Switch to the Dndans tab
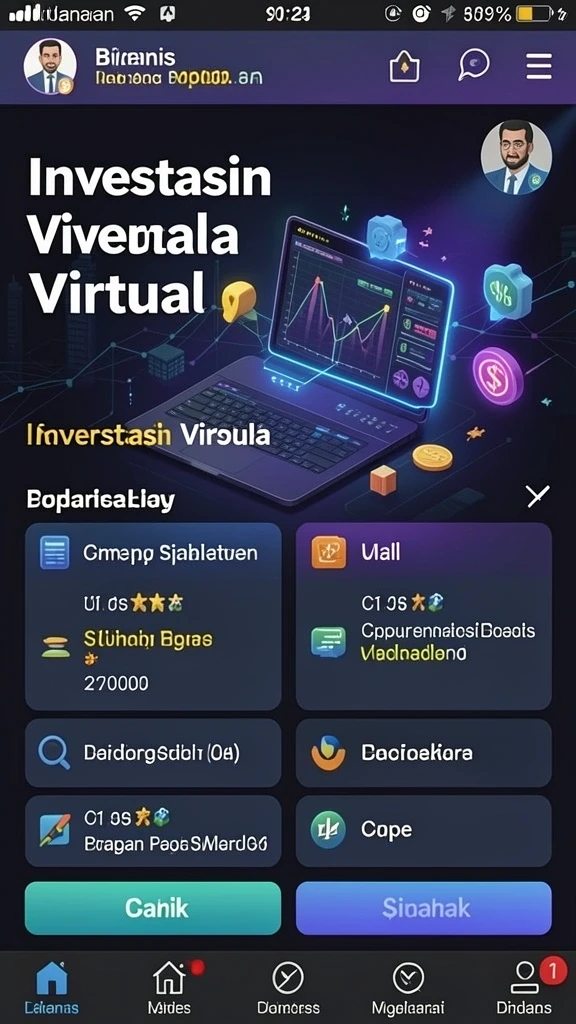The height and width of the screenshot is (1024, 576). [x=524, y=987]
